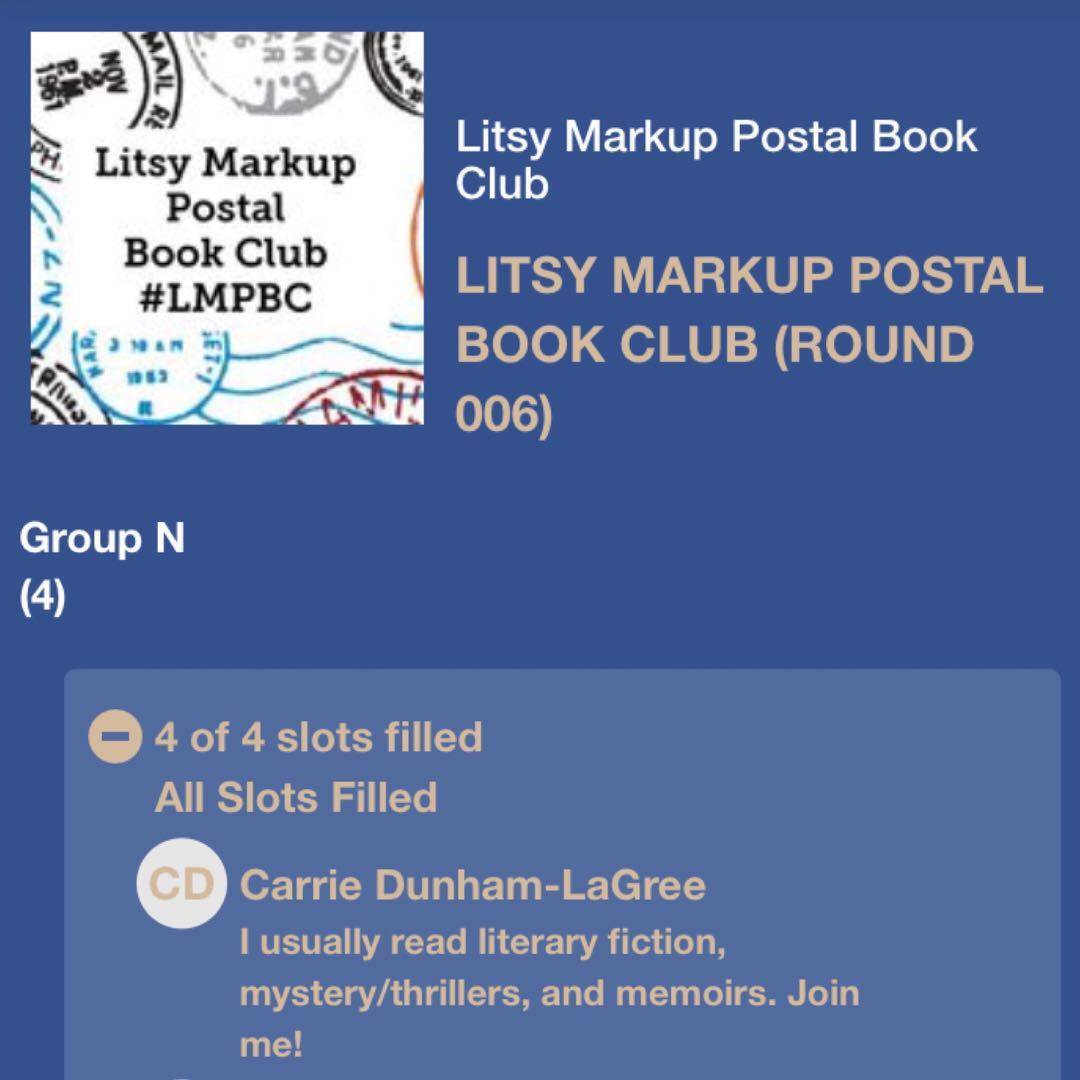1080x1080 pixels.
Task: Collapse the 4 of 4 slots filled list
Action: [115, 738]
